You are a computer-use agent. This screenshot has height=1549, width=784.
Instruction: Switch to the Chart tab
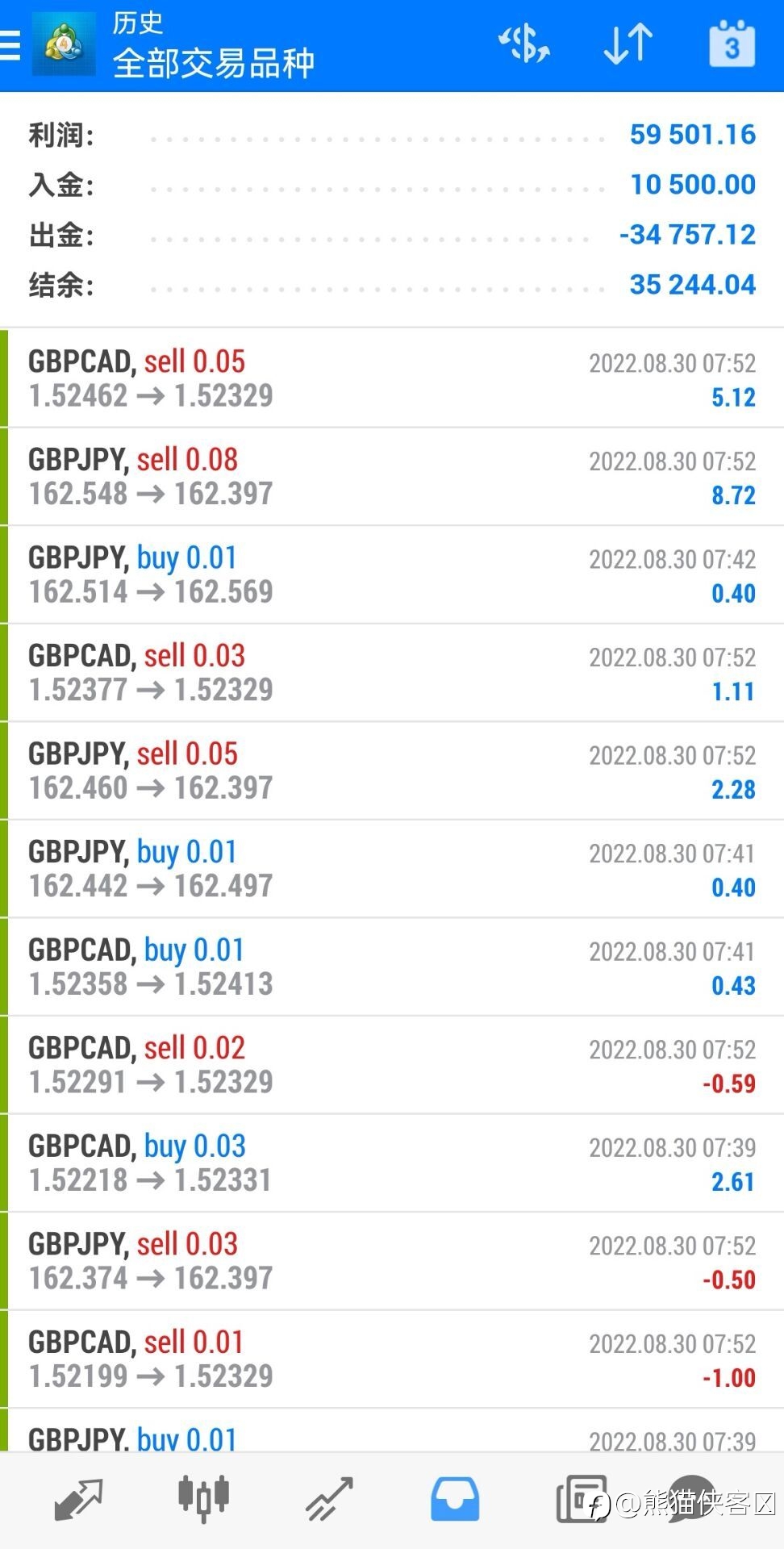click(x=203, y=1500)
